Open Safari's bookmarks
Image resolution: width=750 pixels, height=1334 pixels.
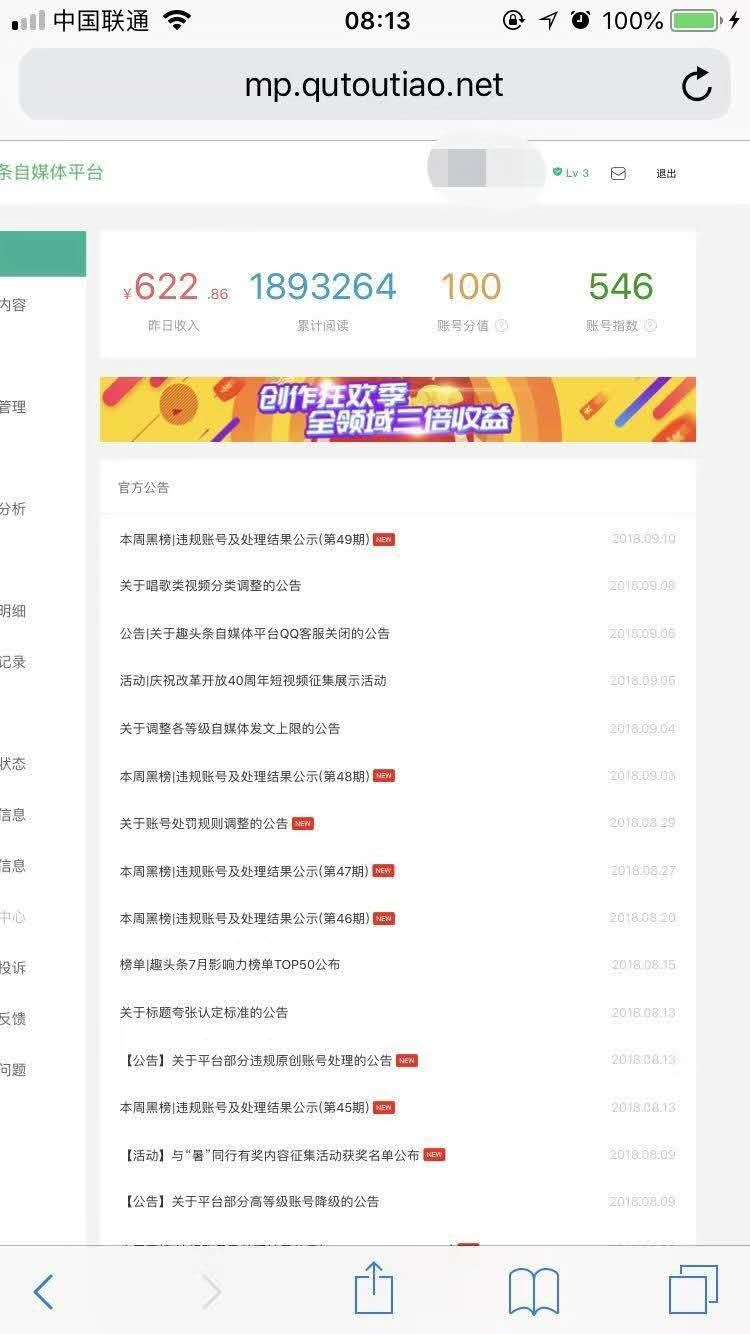coord(534,1291)
